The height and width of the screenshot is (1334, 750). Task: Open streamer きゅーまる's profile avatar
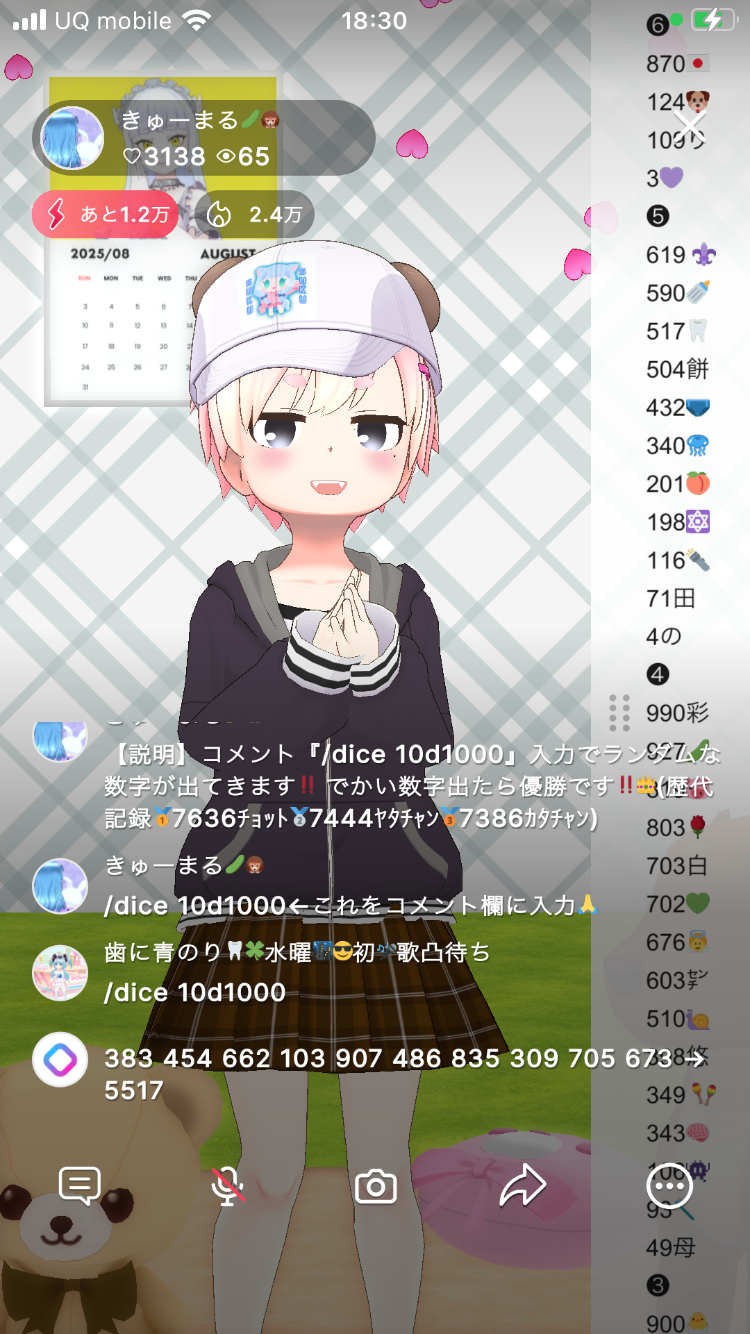click(73, 138)
